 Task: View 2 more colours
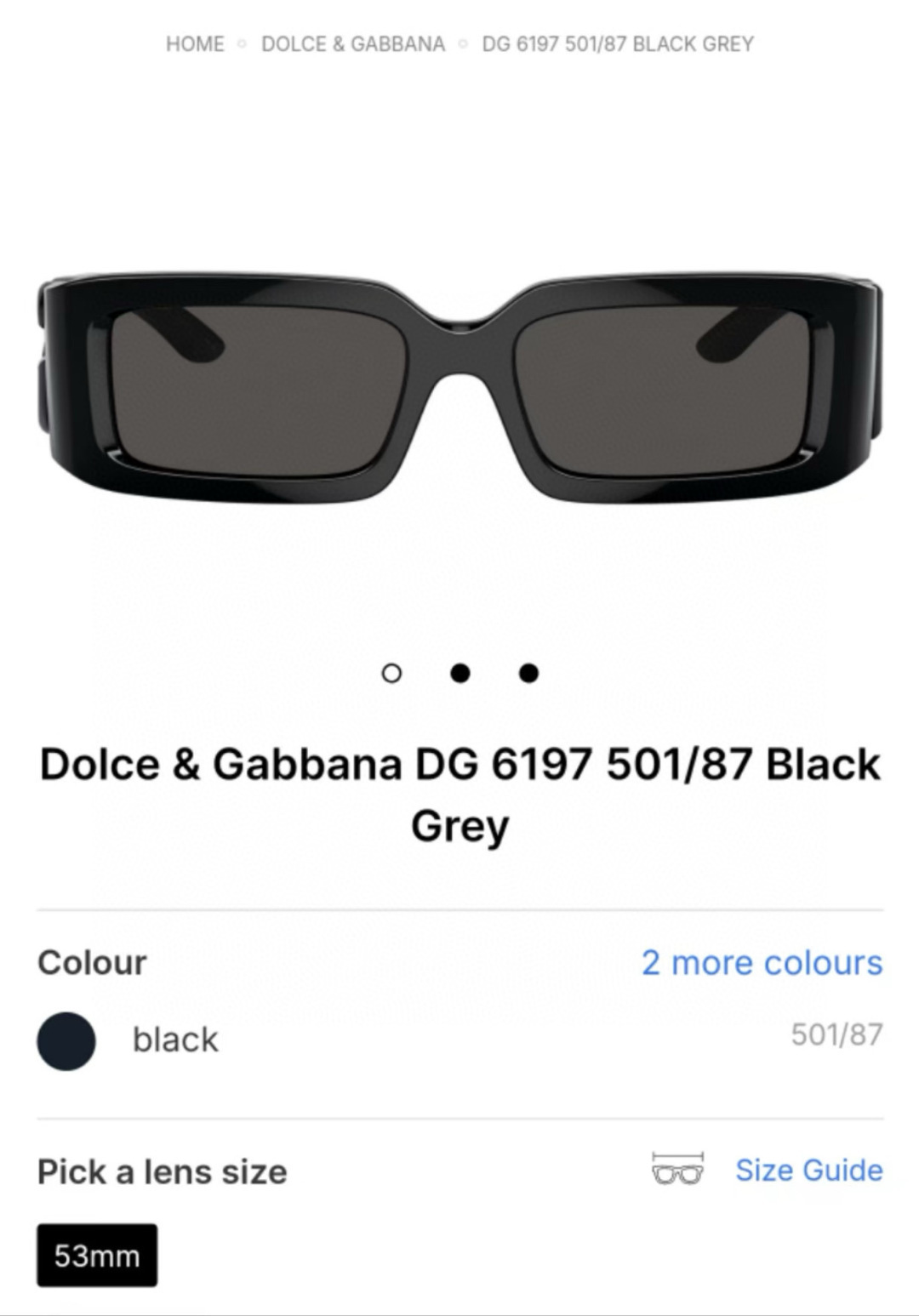762,962
